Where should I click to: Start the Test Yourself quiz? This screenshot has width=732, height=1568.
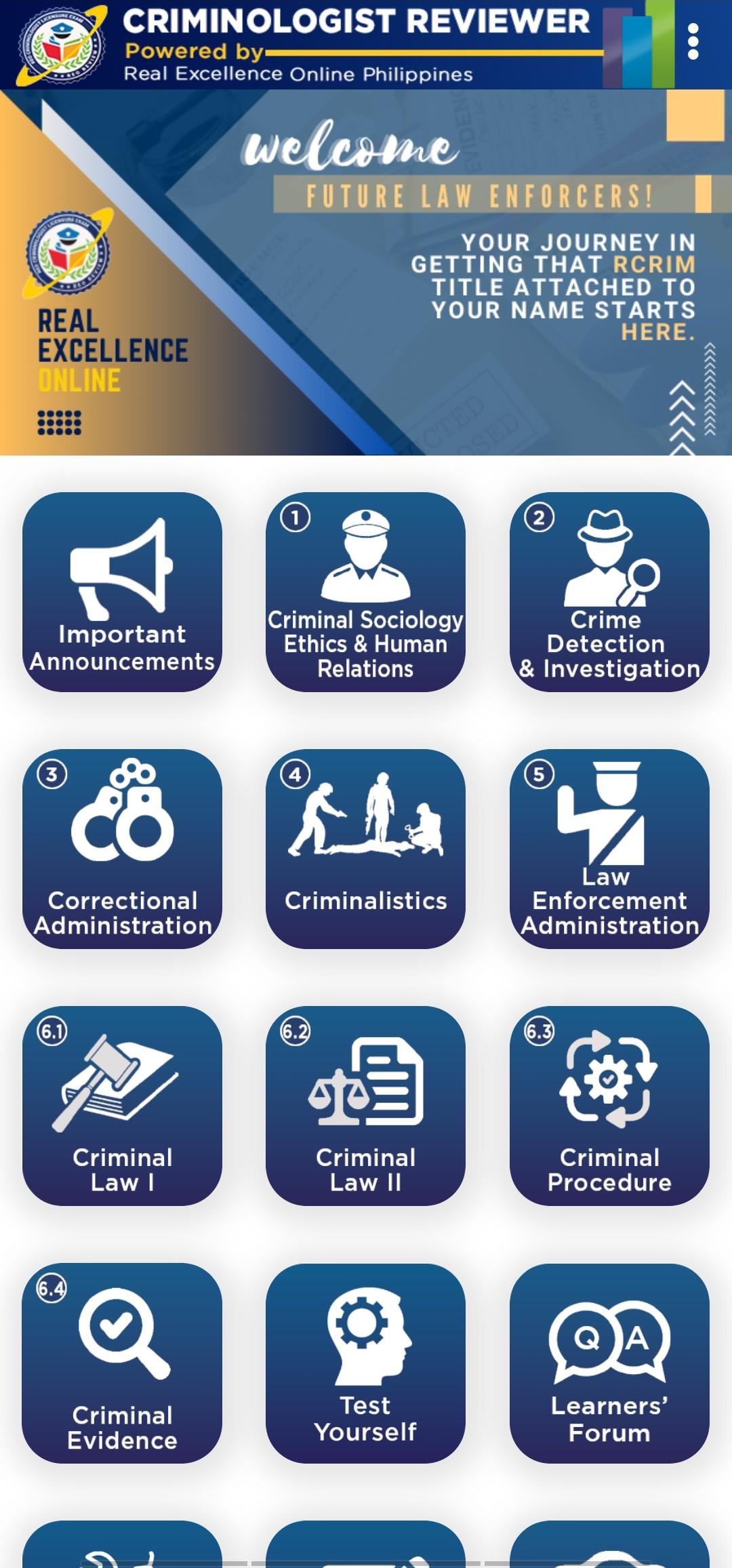(x=365, y=1363)
